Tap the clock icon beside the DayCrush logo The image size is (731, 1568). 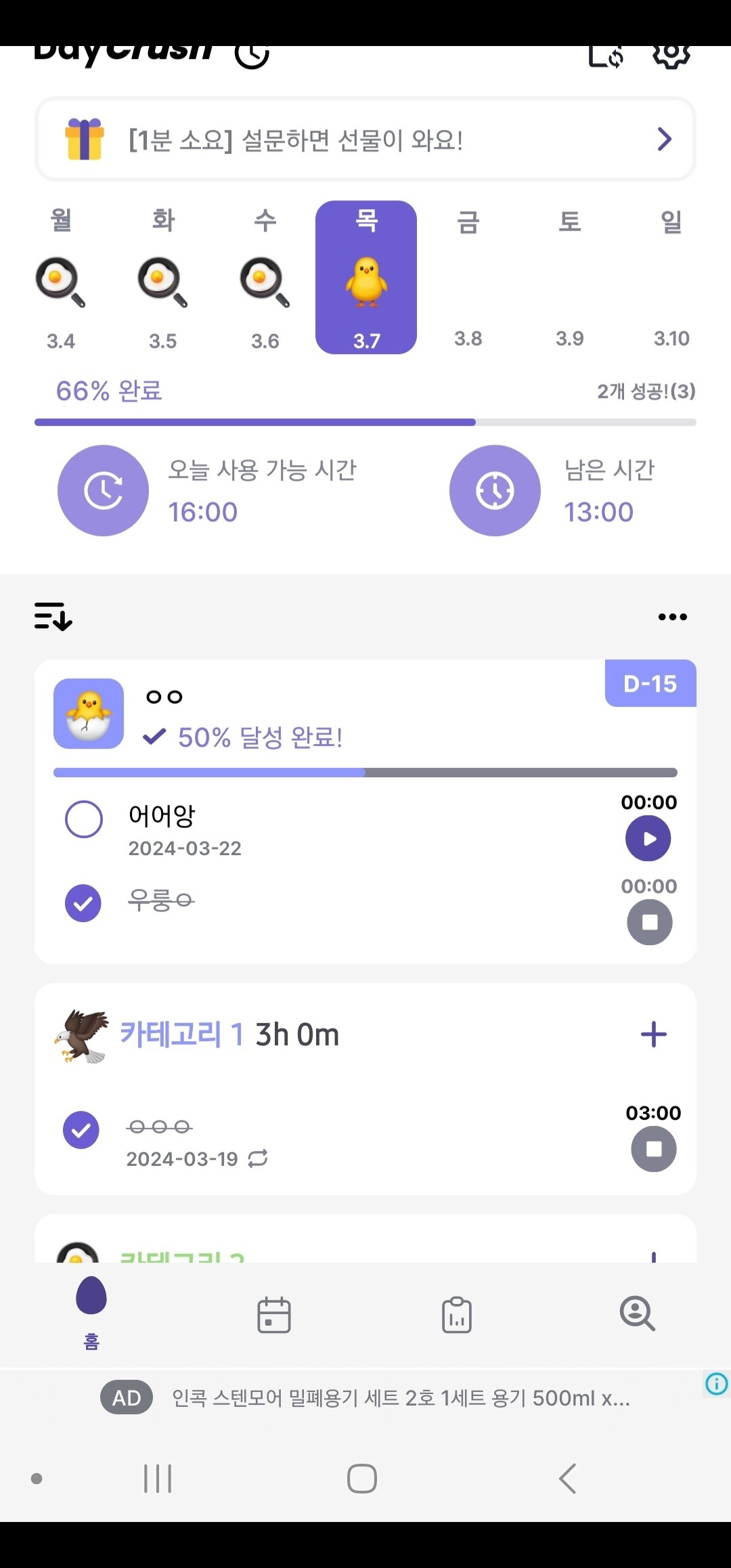coord(252,54)
